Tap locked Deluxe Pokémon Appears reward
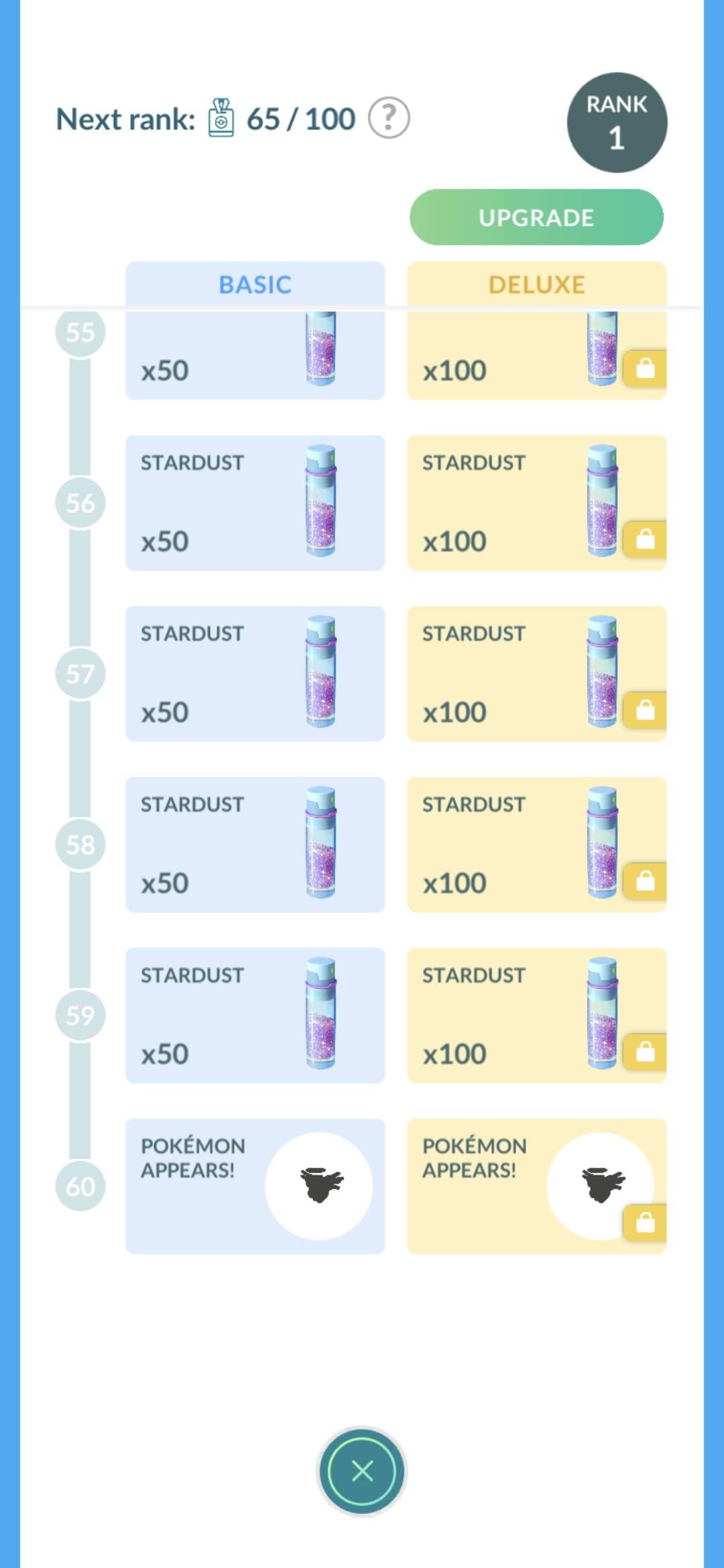 click(x=536, y=1186)
